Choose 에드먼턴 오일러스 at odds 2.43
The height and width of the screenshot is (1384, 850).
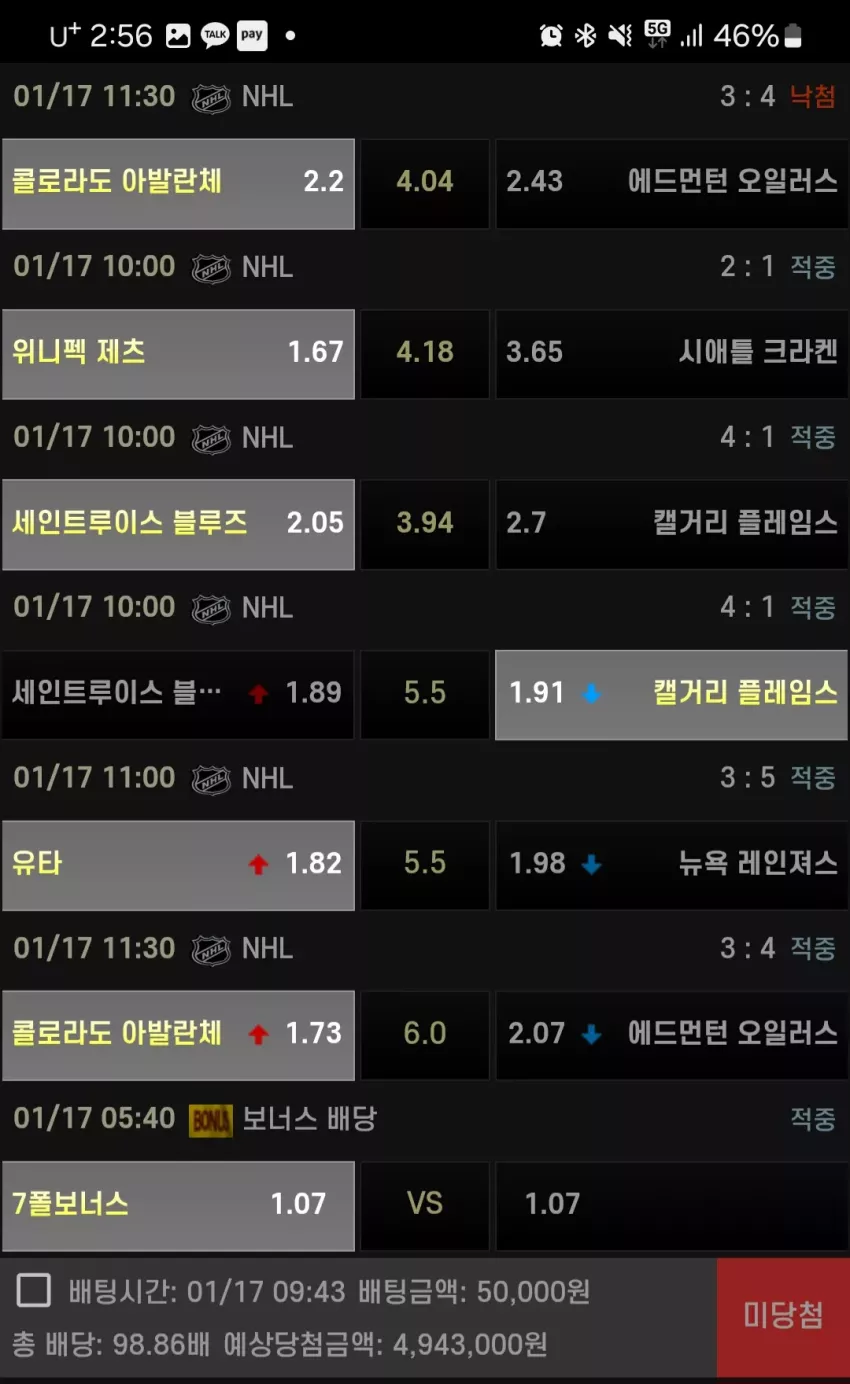(x=672, y=182)
